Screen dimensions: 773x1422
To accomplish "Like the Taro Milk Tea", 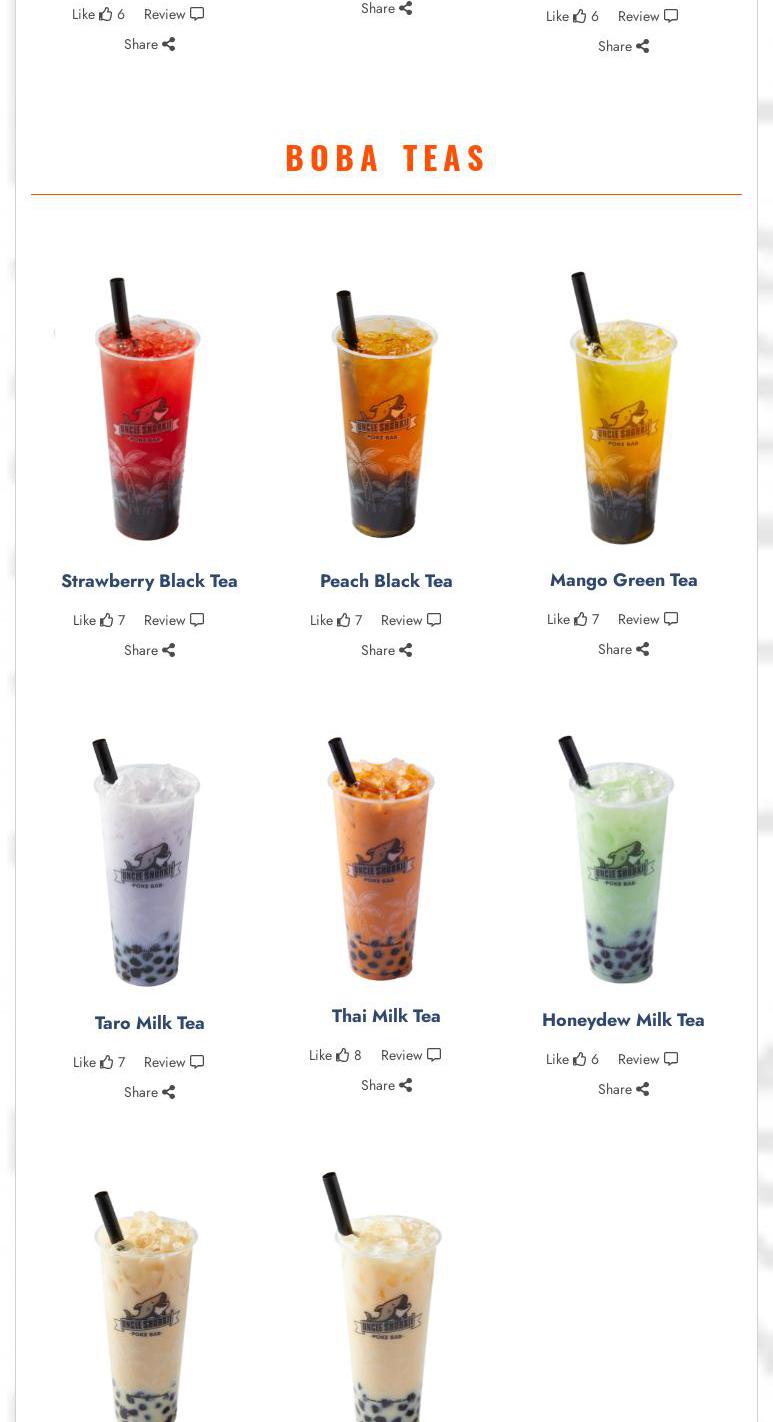I will 98,1062.
